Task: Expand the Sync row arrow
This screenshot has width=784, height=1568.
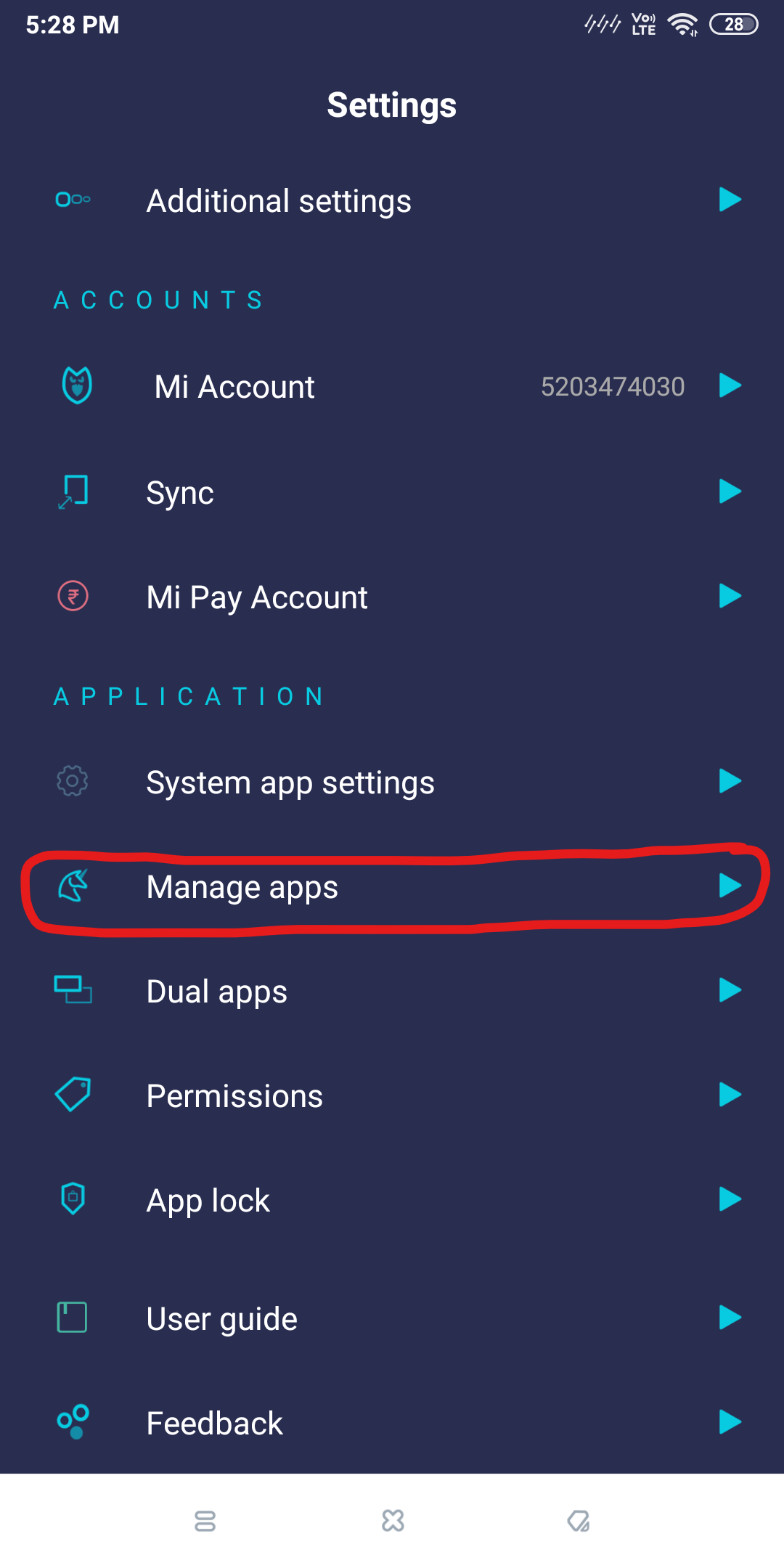Action: click(x=730, y=492)
